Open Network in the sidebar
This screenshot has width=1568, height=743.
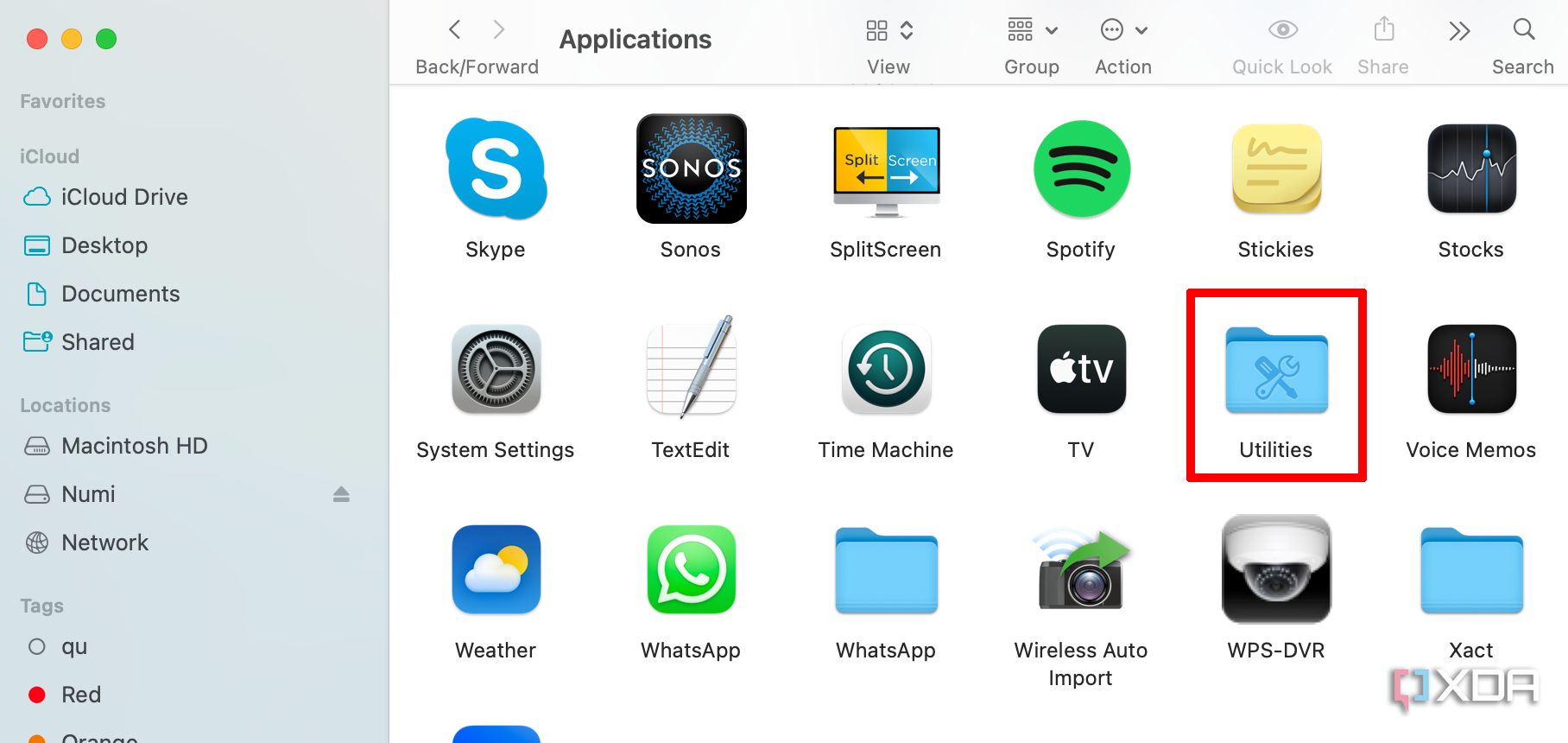(104, 543)
